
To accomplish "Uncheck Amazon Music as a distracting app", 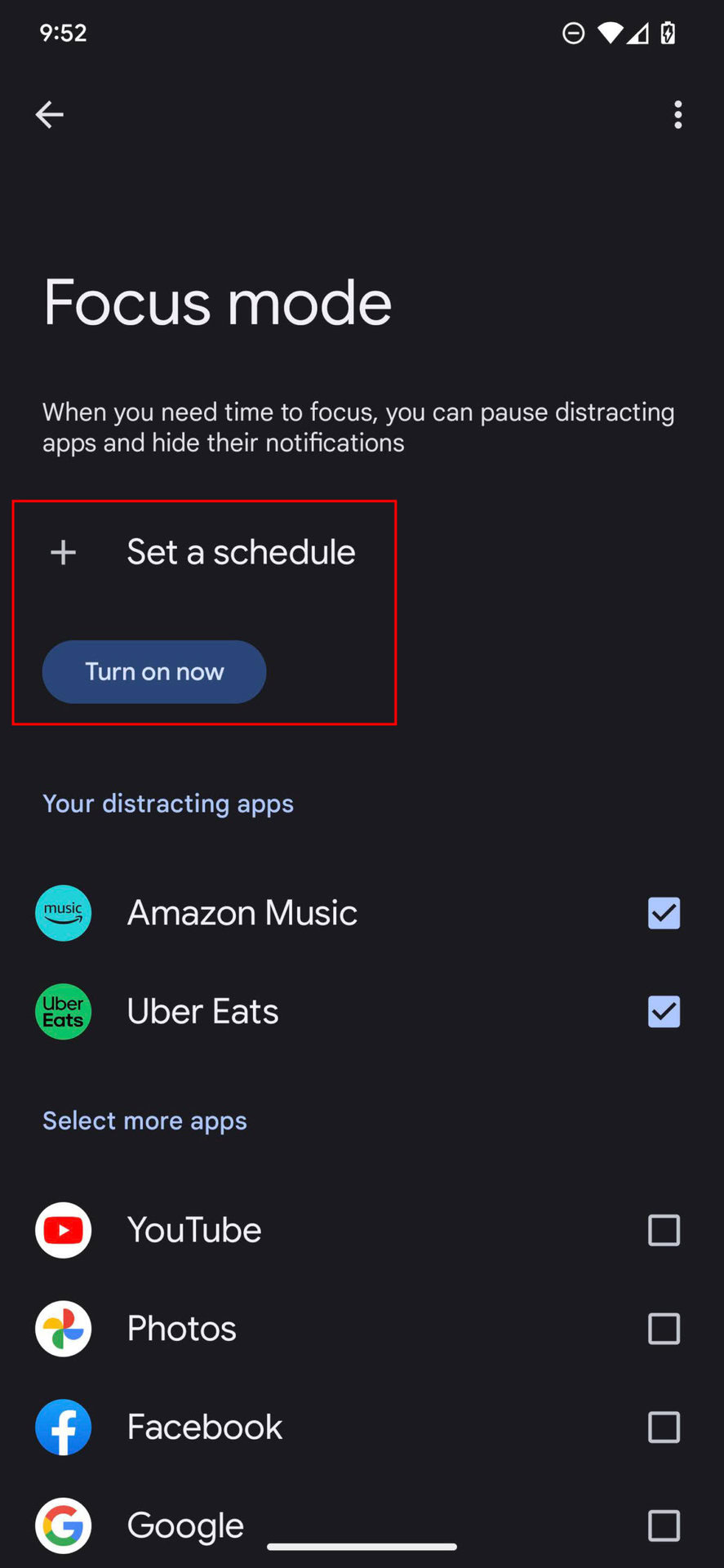I will click(x=664, y=913).
